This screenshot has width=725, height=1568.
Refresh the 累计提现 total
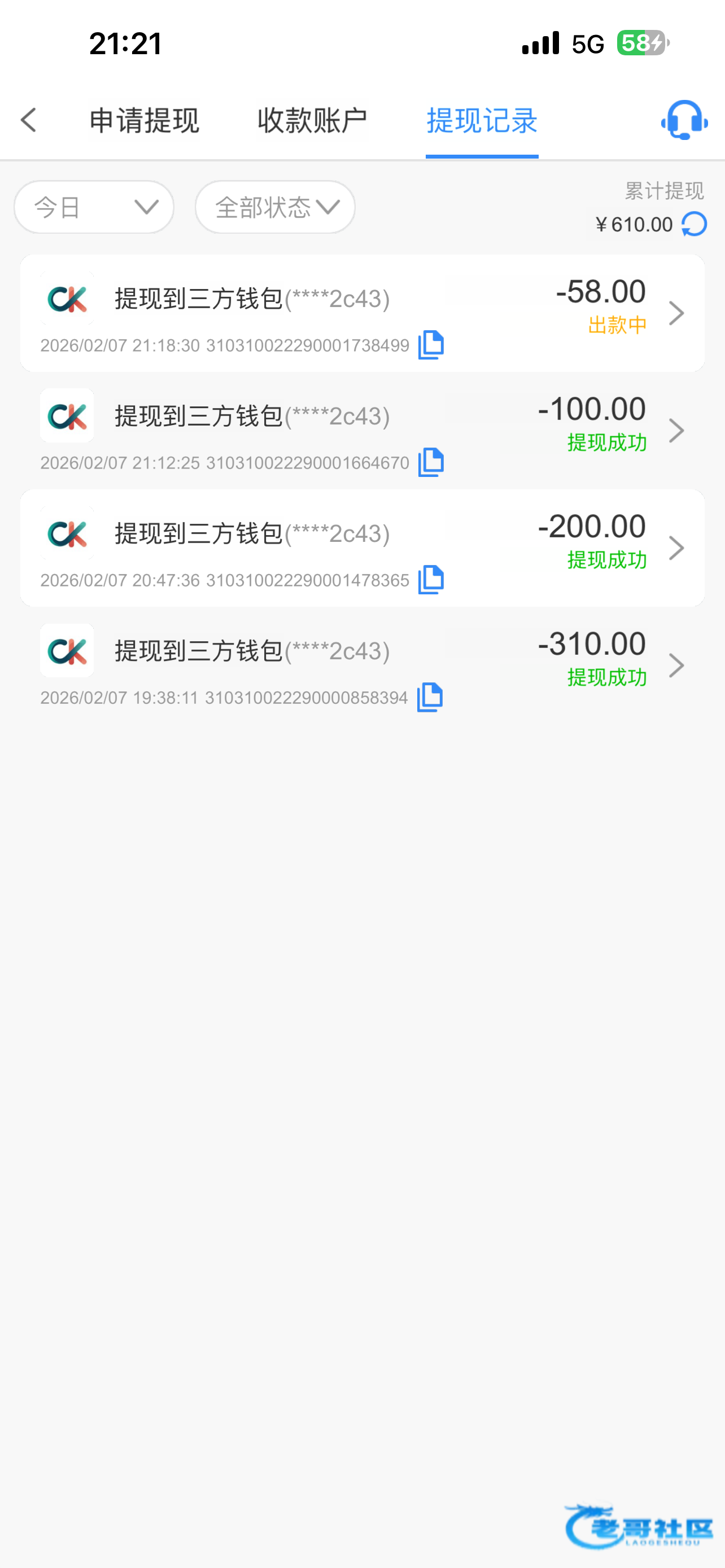coord(695,225)
